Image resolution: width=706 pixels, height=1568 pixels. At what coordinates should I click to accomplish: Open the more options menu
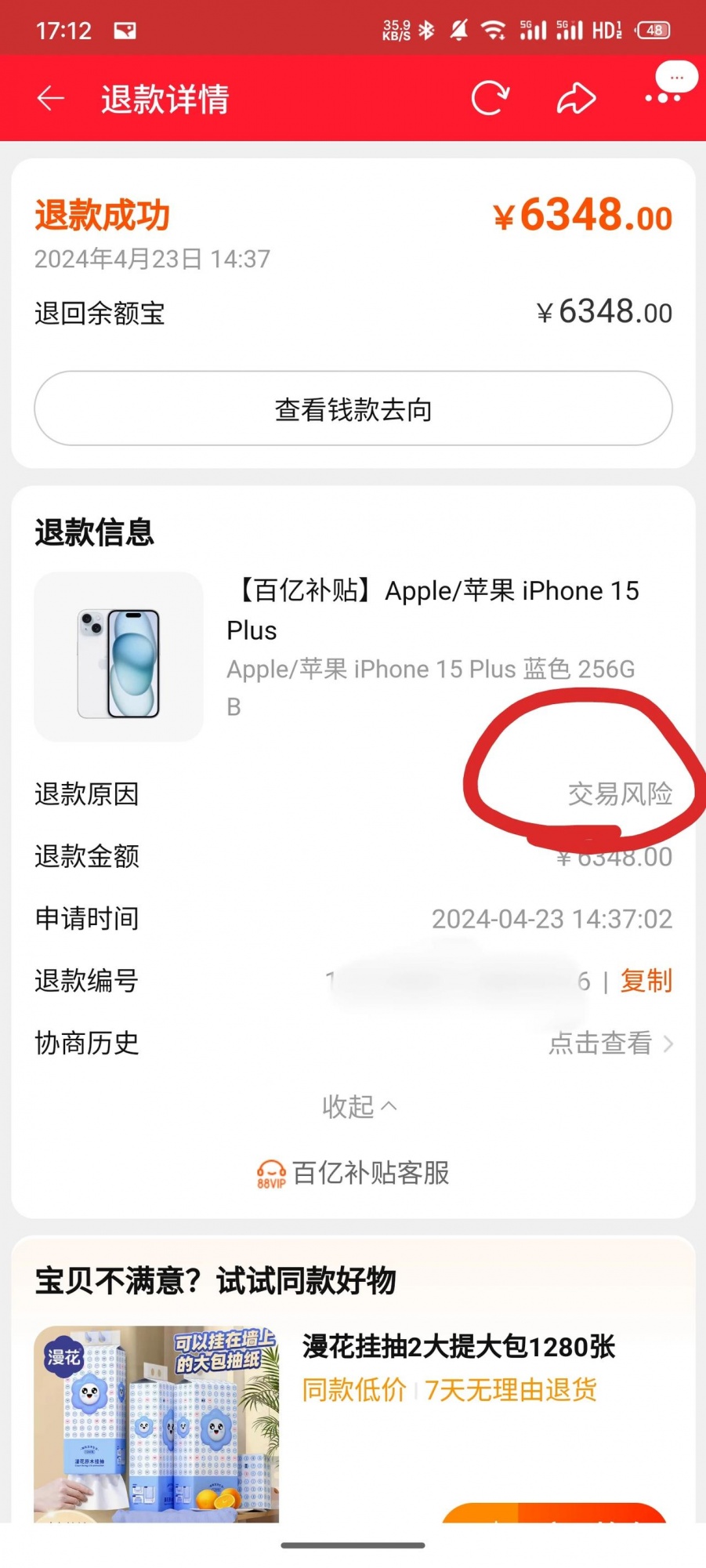coord(664,97)
